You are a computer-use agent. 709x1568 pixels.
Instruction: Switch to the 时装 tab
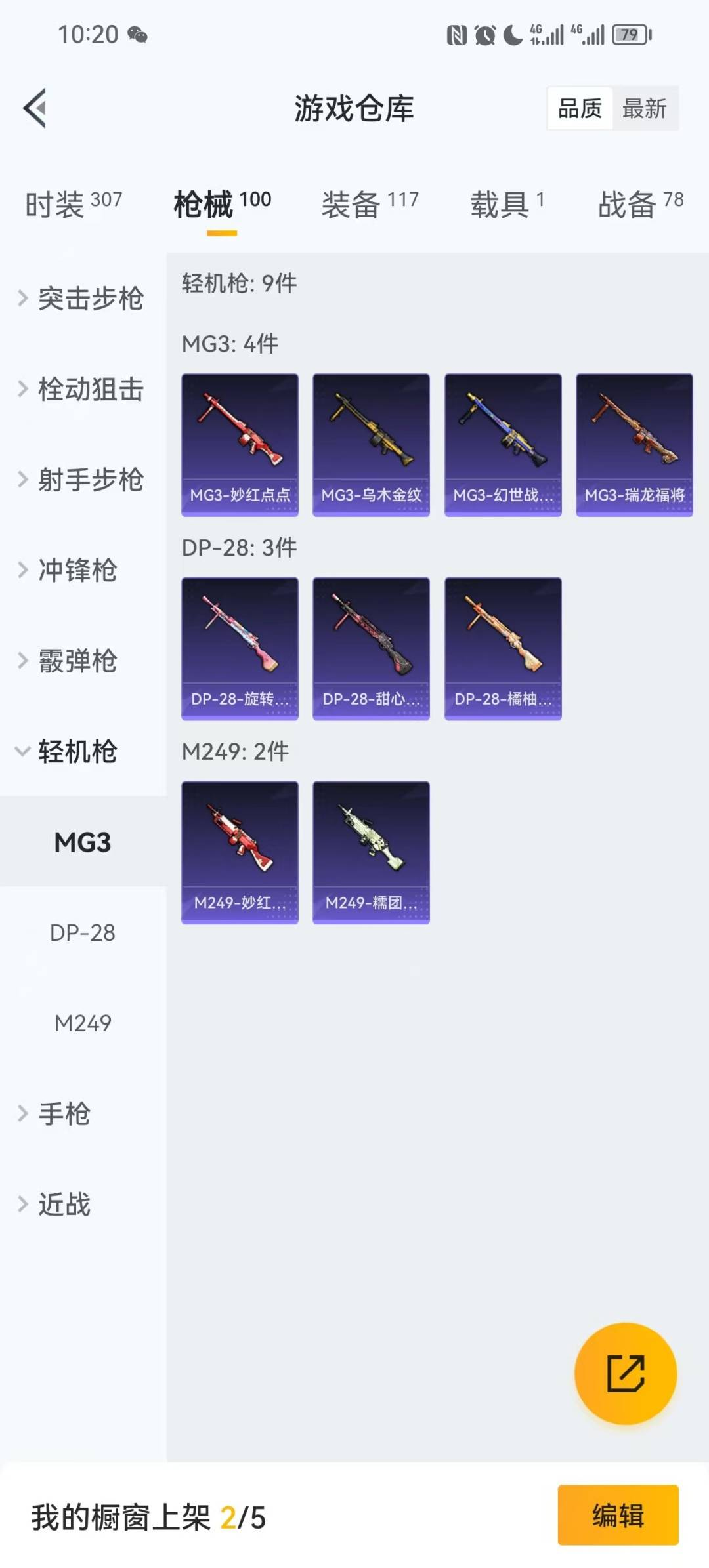(x=74, y=204)
